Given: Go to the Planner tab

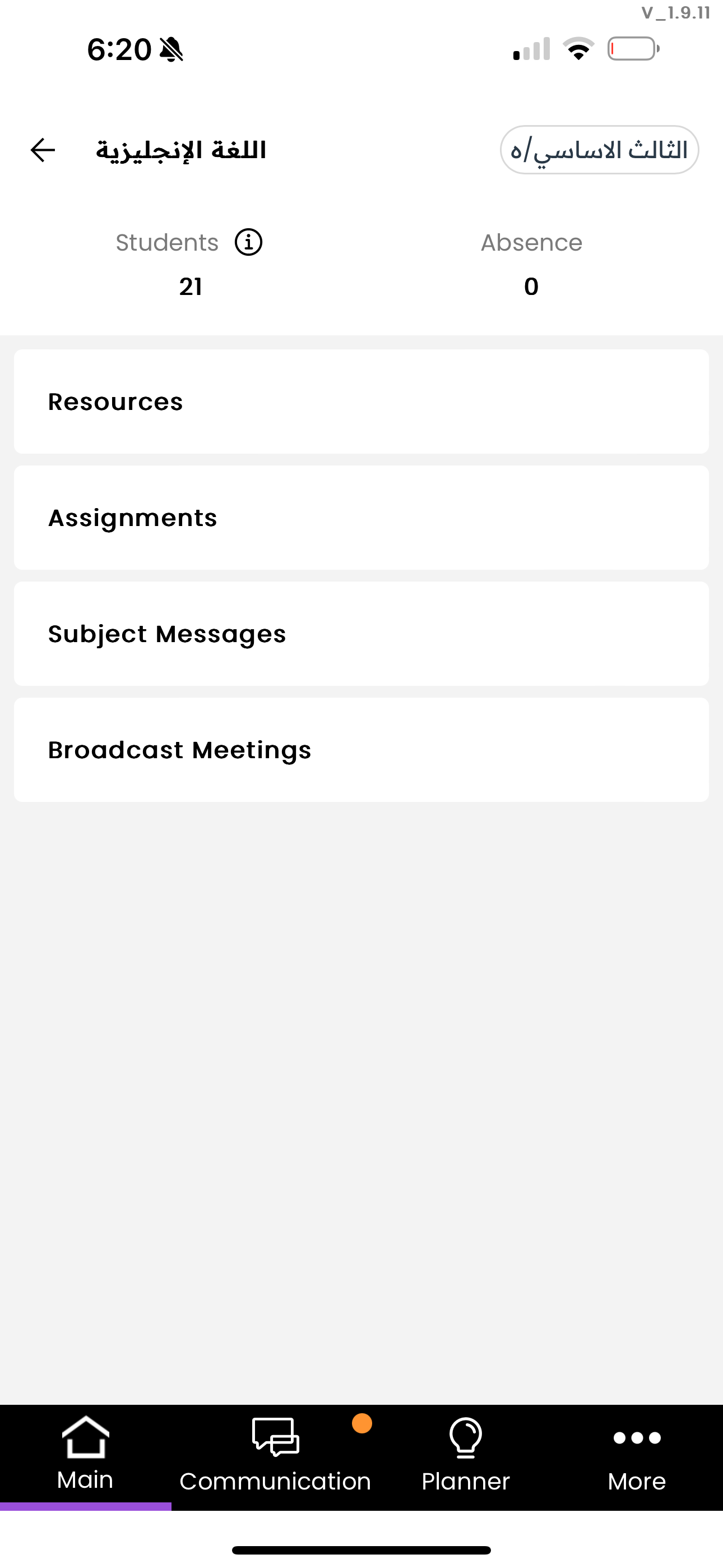Looking at the screenshot, I should coord(466,1456).
